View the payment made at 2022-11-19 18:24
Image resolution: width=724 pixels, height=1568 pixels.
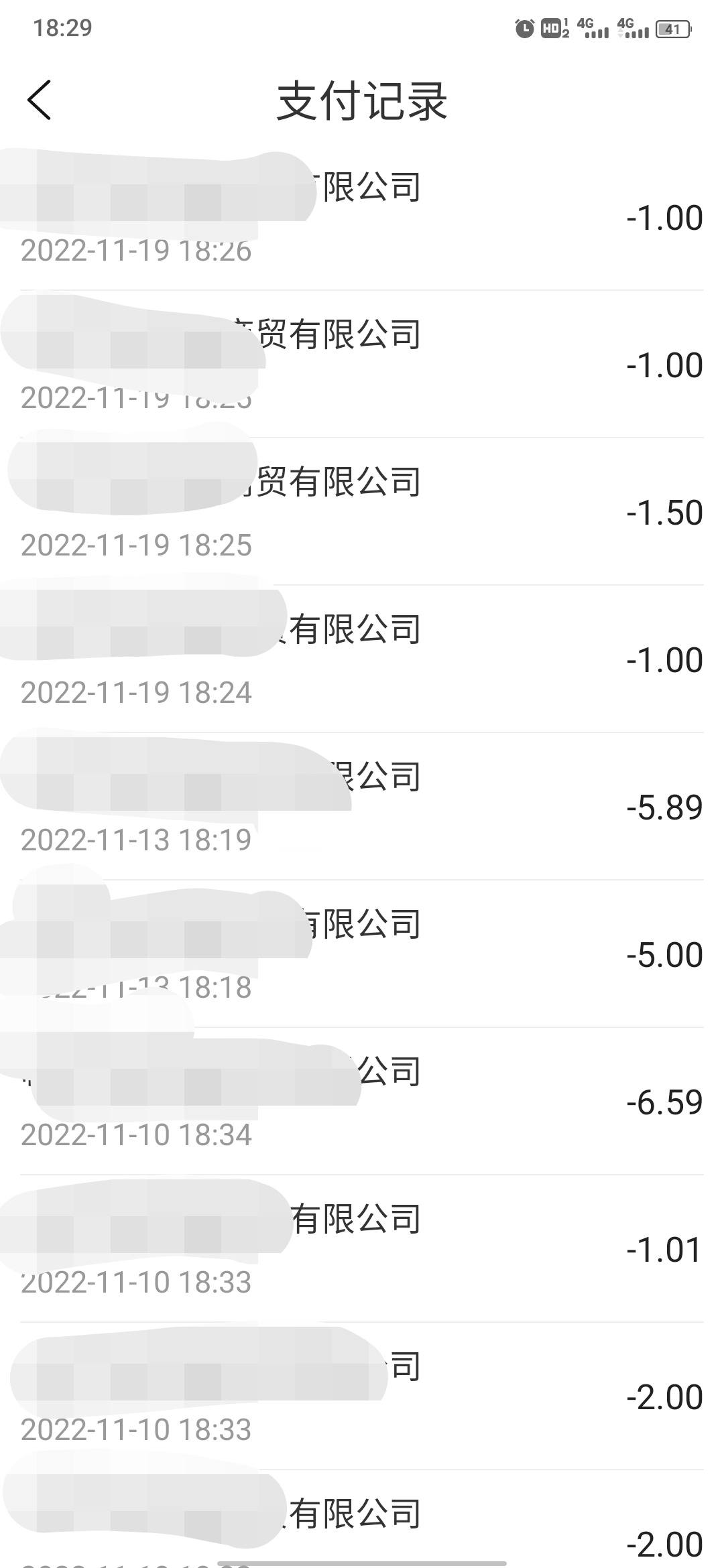362,659
